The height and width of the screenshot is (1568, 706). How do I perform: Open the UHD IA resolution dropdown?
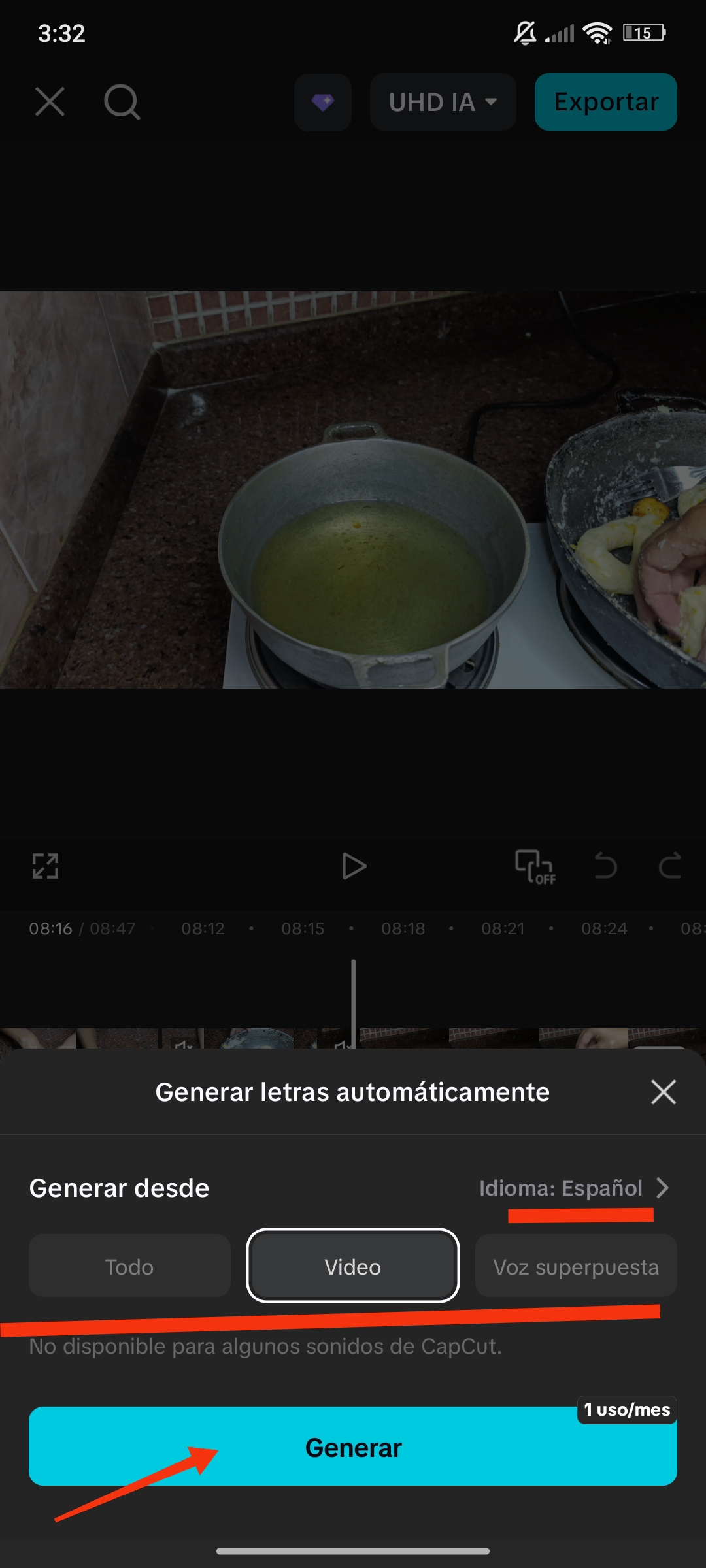[443, 102]
